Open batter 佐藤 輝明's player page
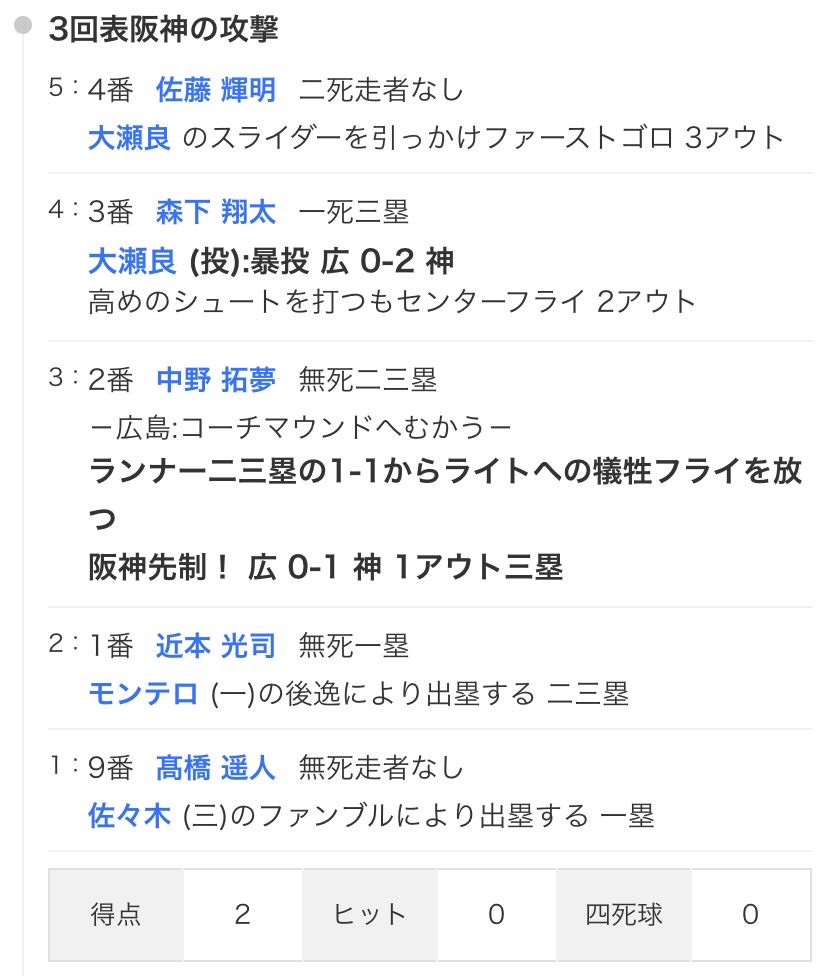 [215, 90]
